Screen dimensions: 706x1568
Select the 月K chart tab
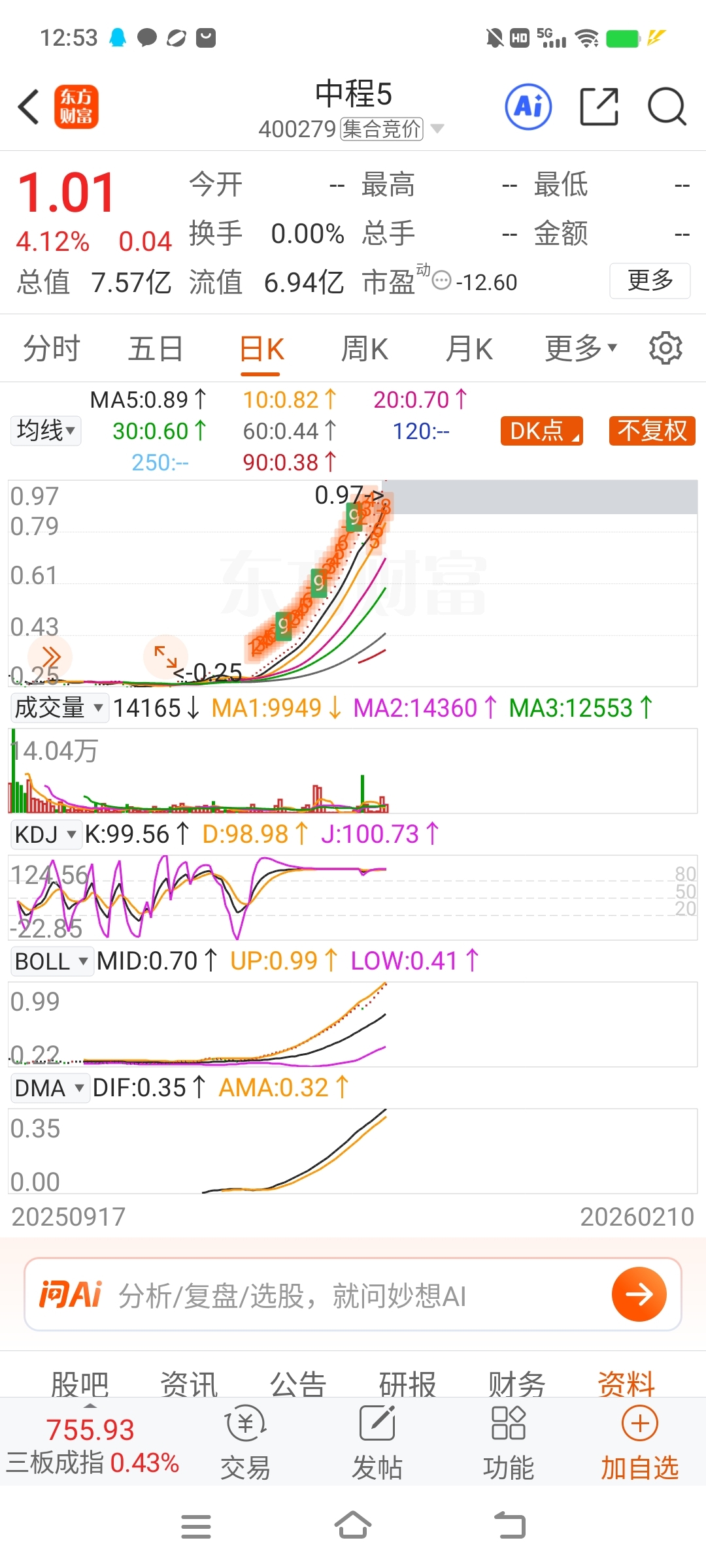pos(469,348)
